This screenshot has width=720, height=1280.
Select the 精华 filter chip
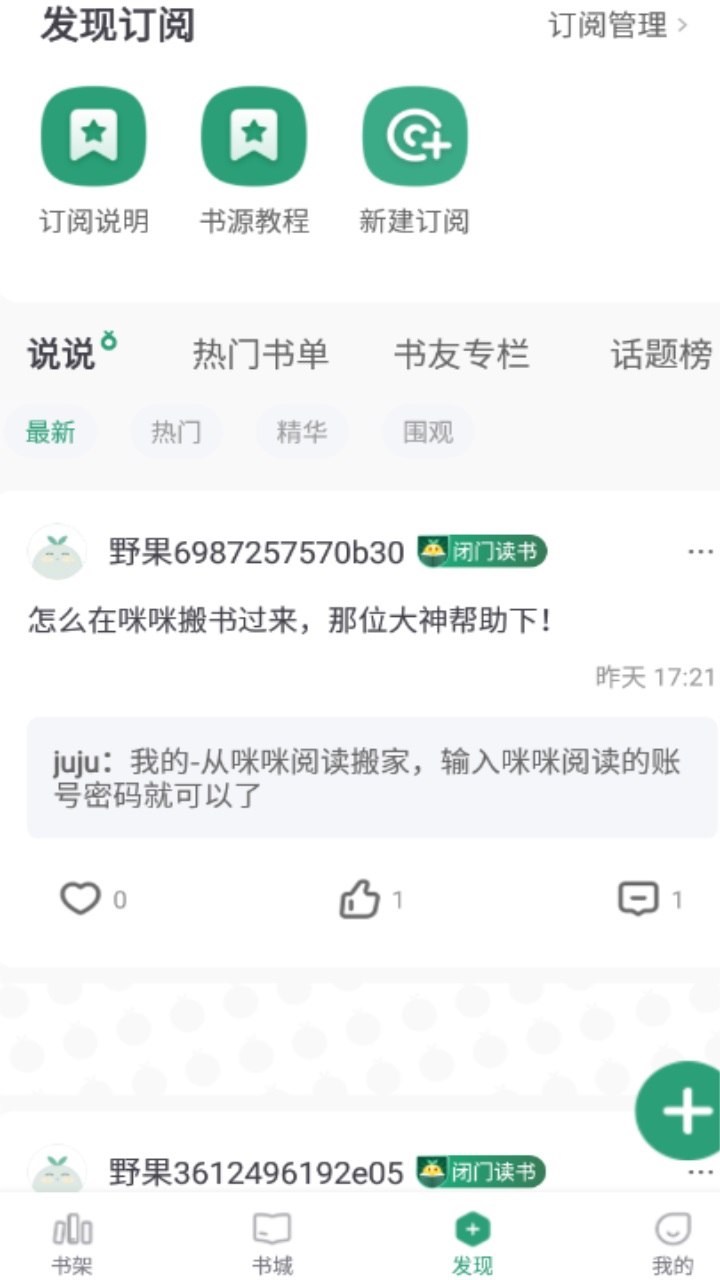click(x=302, y=431)
